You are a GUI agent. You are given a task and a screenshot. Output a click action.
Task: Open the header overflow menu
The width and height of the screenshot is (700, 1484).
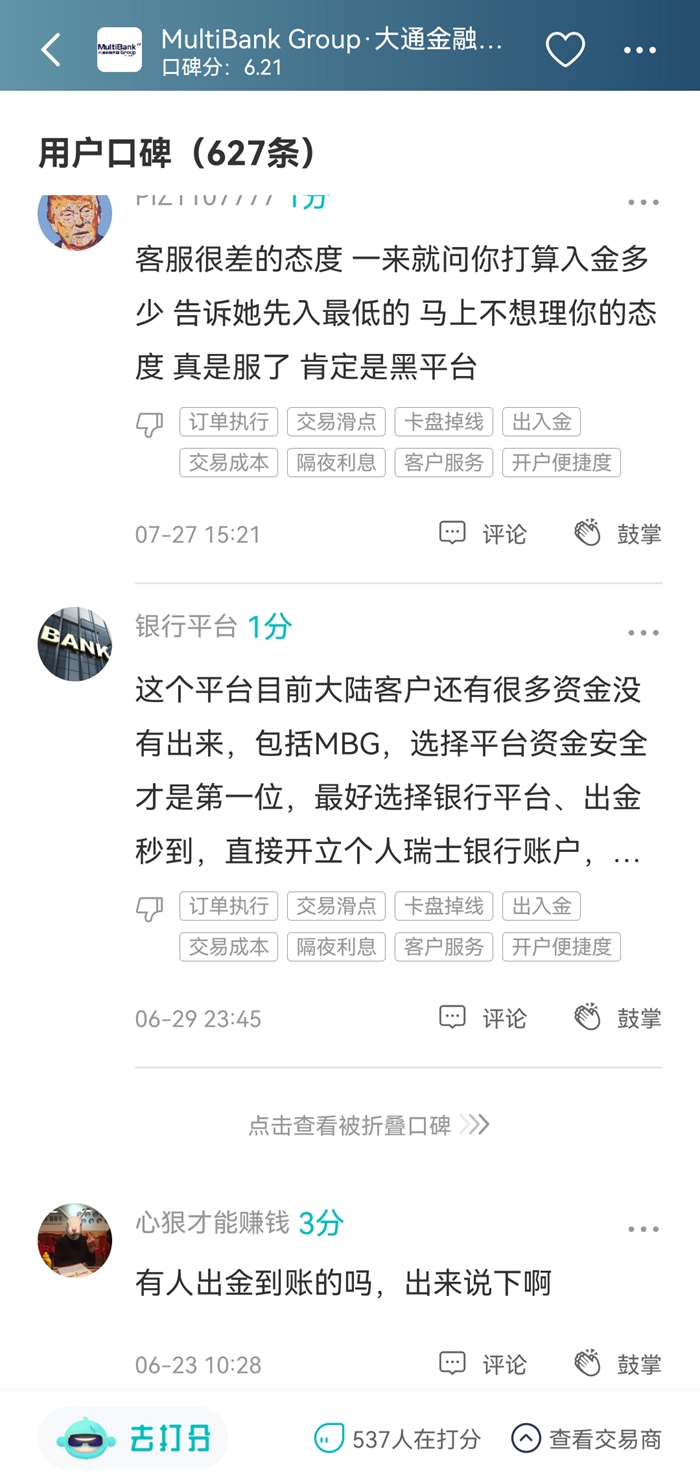(x=640, y=49)
